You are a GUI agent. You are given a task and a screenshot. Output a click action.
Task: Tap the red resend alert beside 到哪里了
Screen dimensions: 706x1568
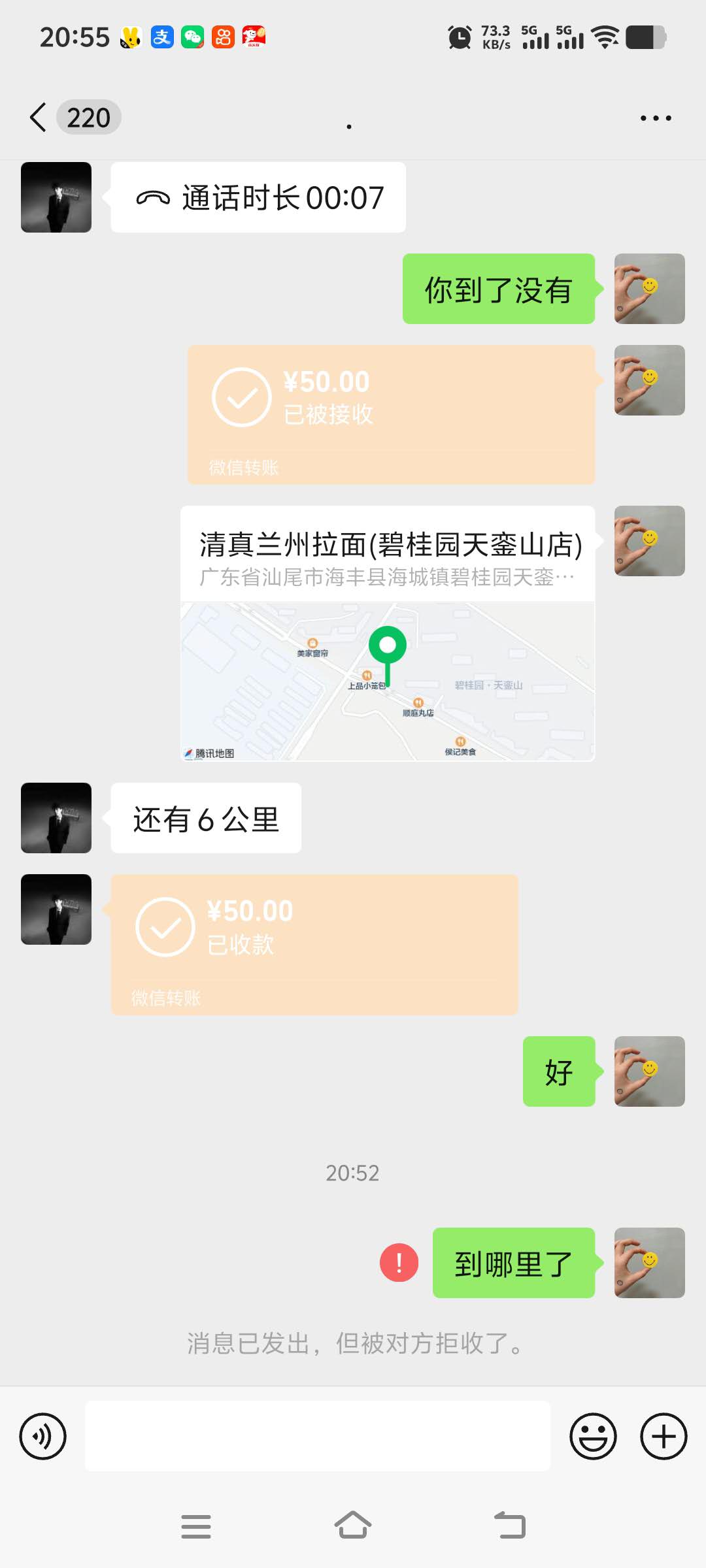[399, 1262]
